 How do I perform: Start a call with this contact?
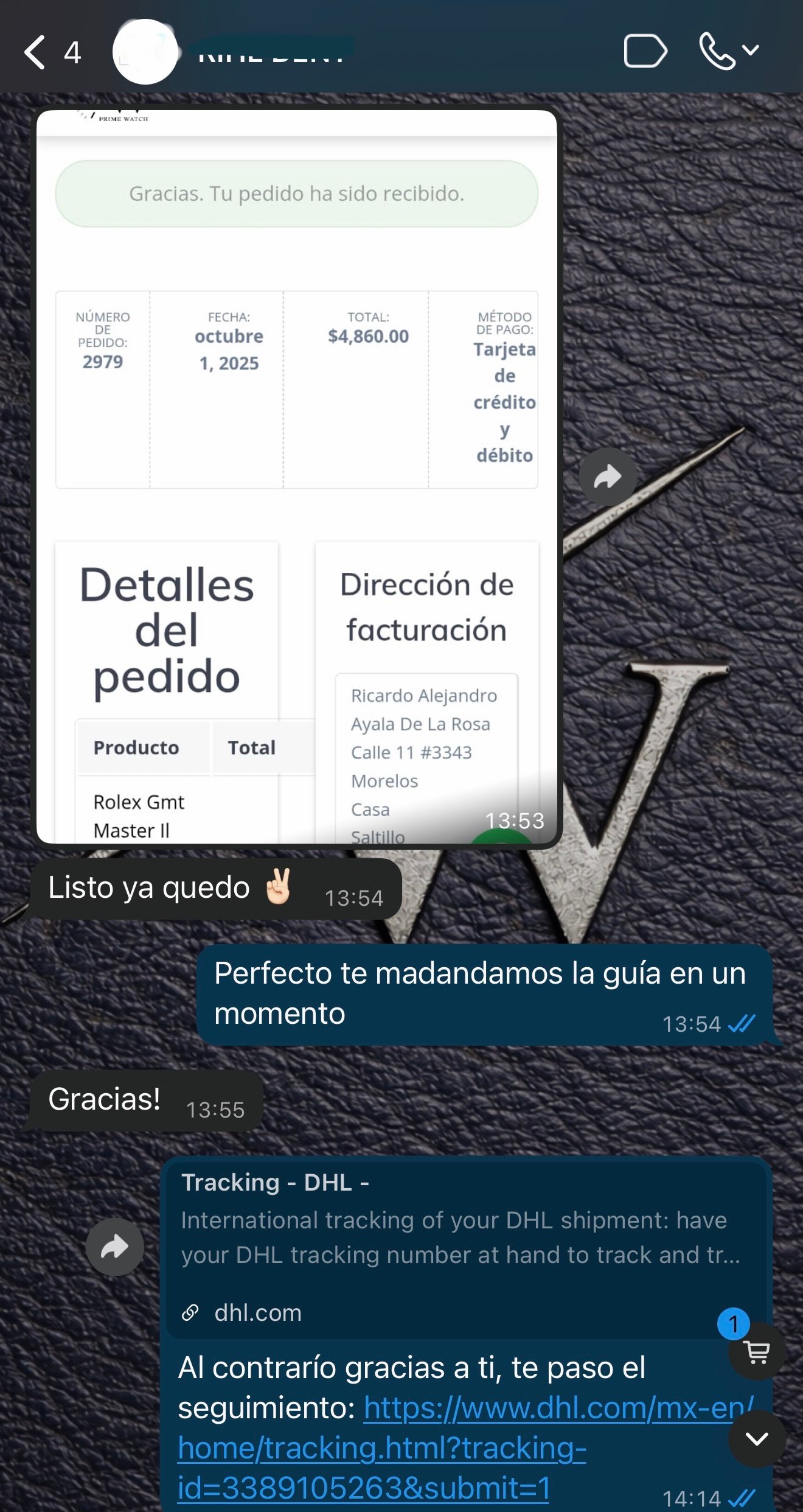(x=718, y=51)
